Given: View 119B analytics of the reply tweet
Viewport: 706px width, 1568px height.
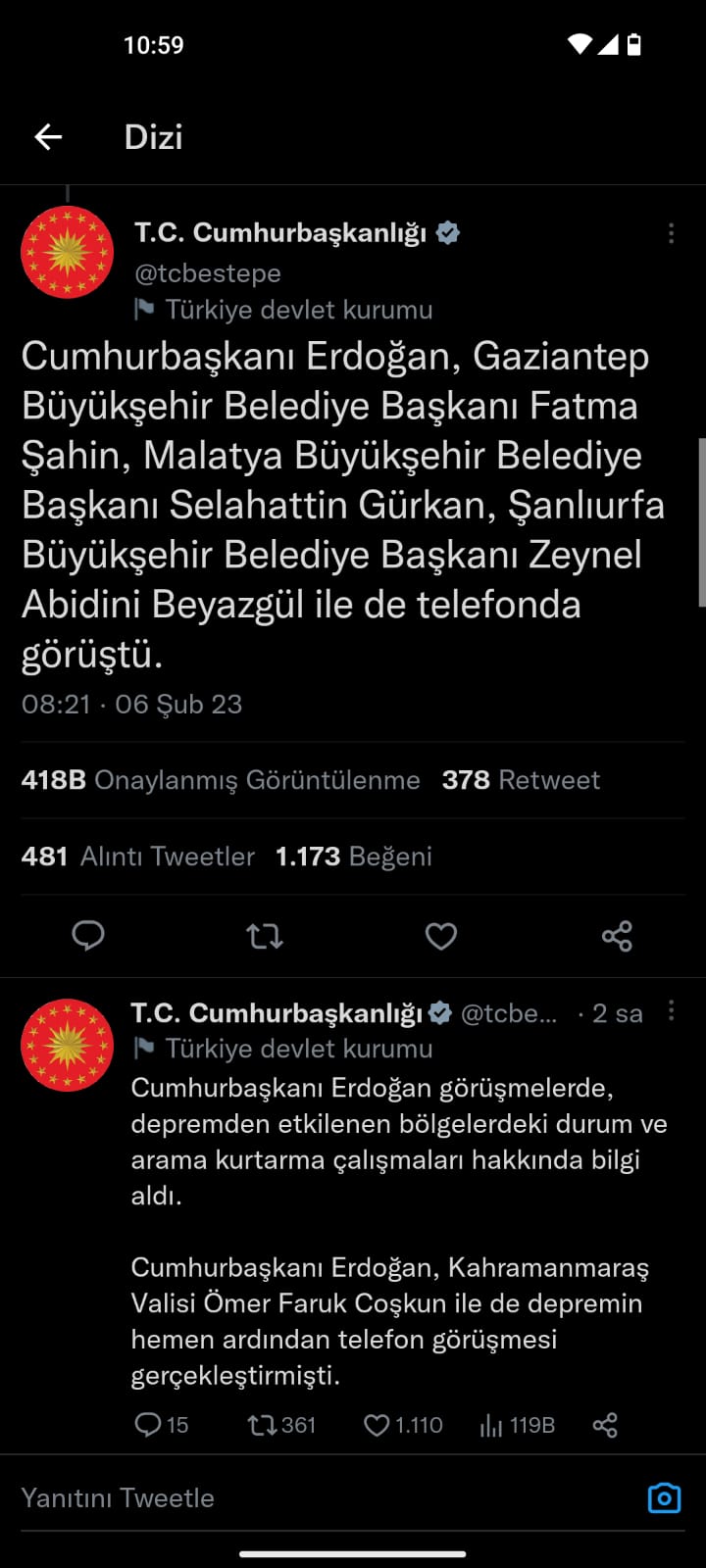Looking at the screenshot, I should coord(517,1425).
